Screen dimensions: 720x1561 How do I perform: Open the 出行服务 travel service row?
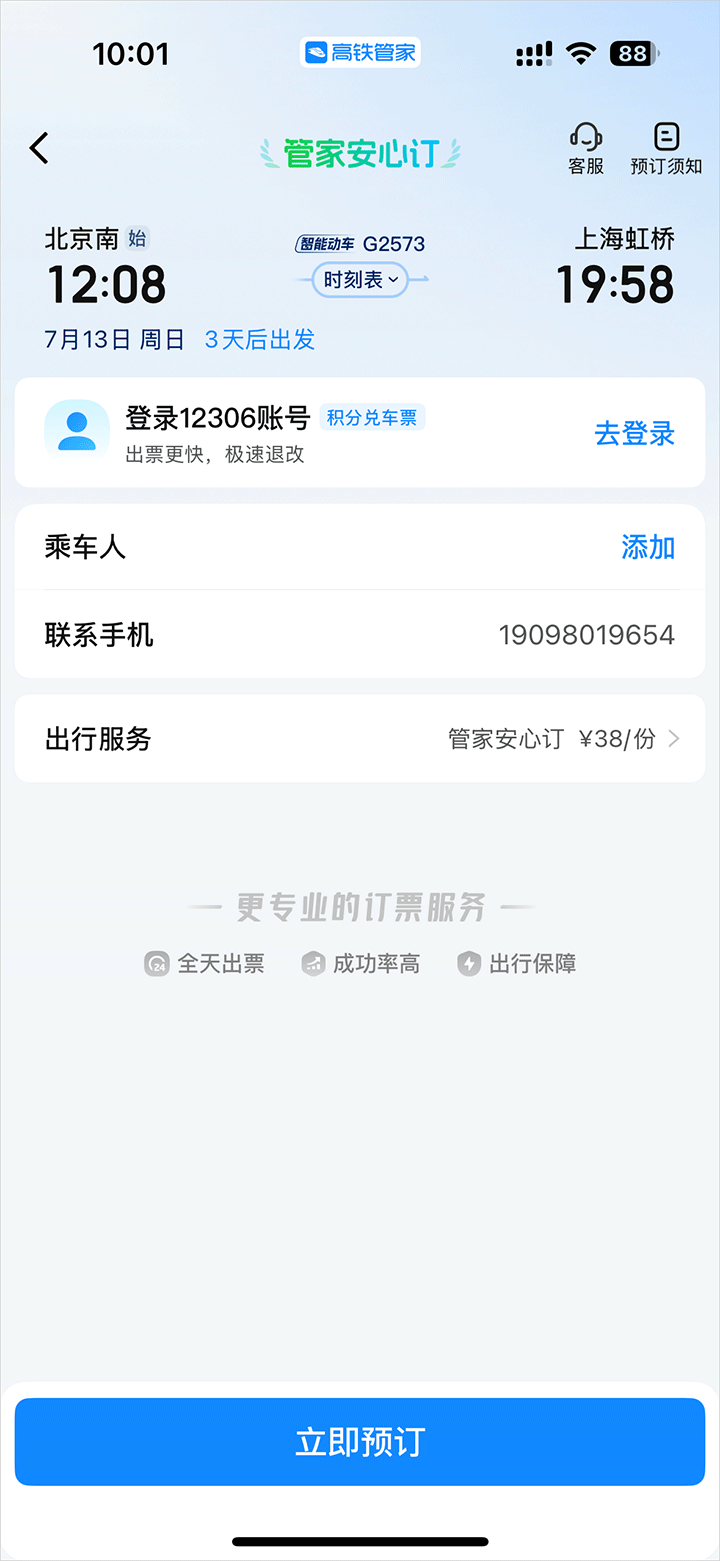tap(360, 739)
